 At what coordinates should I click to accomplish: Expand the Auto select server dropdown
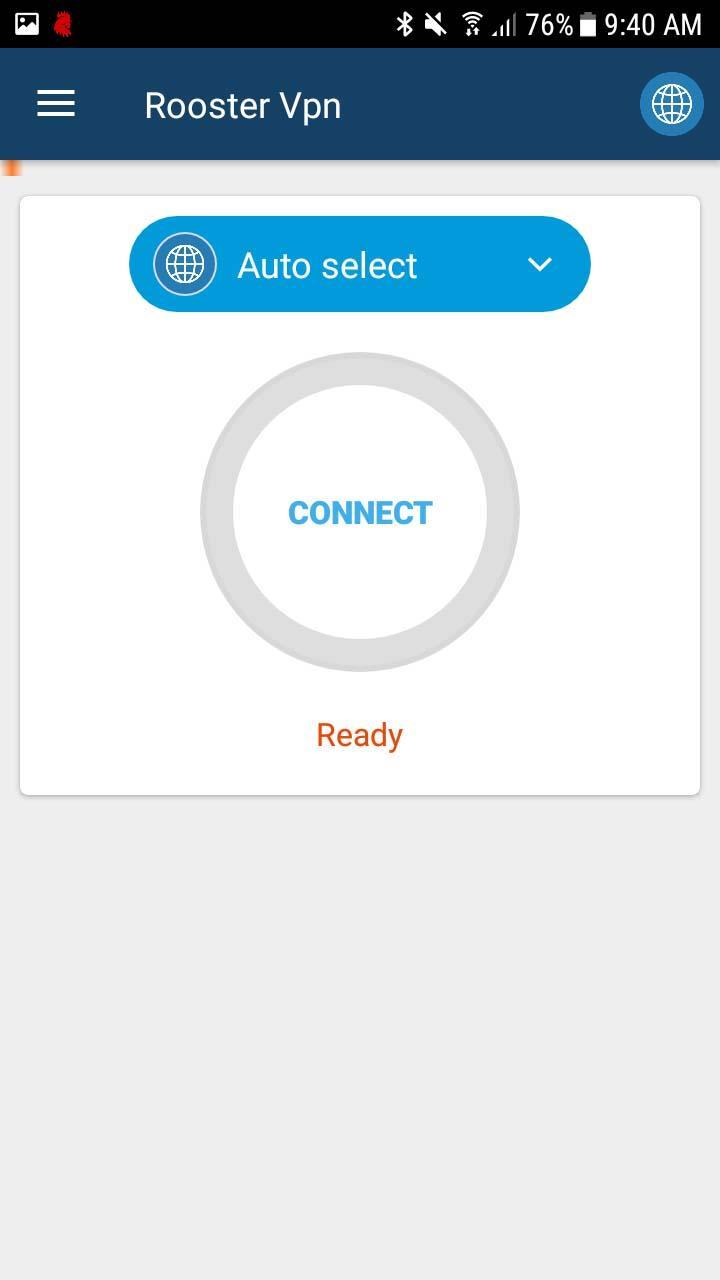tap(360, 264)
